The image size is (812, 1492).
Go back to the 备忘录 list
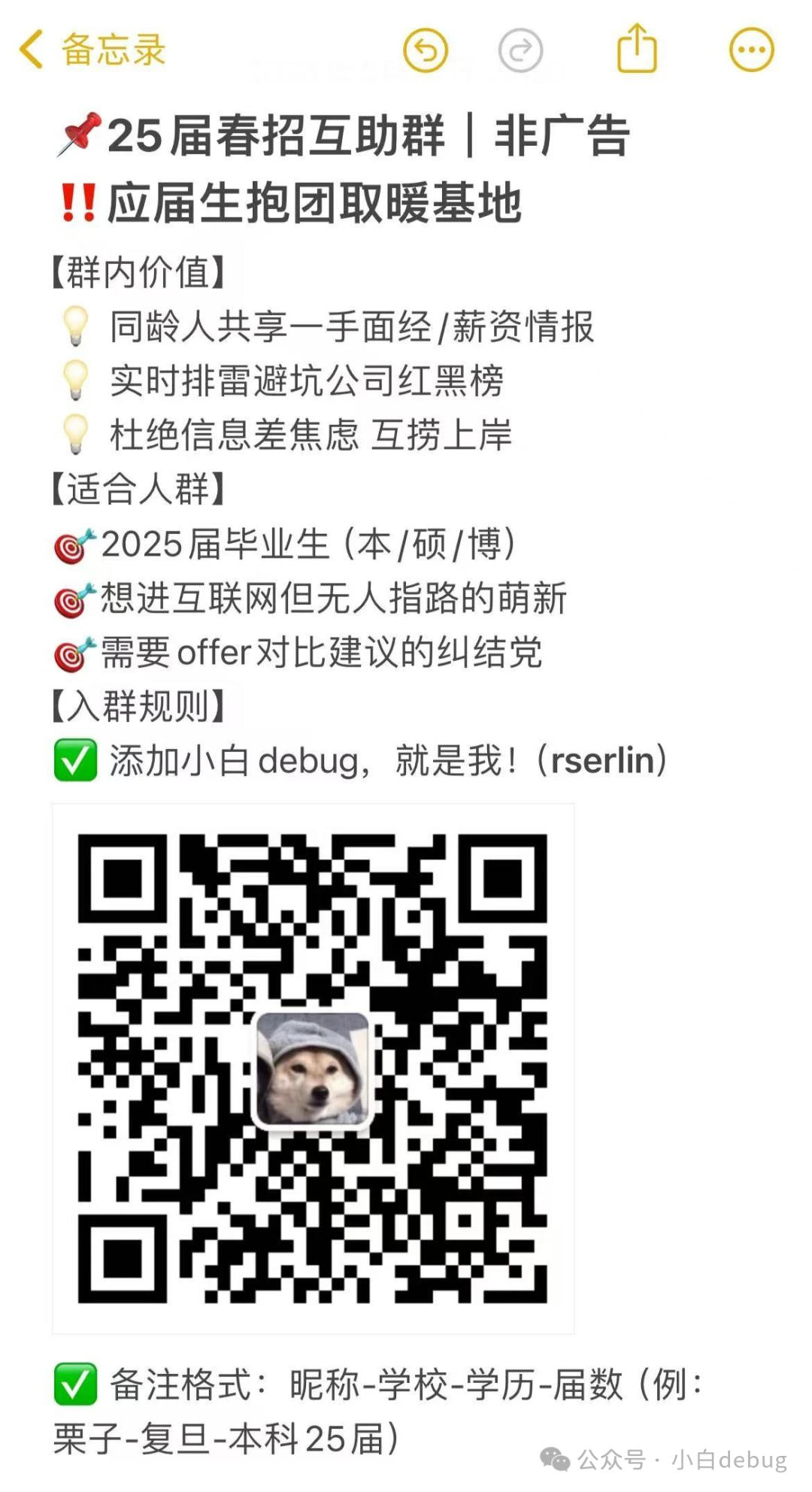tap(90, 50)
